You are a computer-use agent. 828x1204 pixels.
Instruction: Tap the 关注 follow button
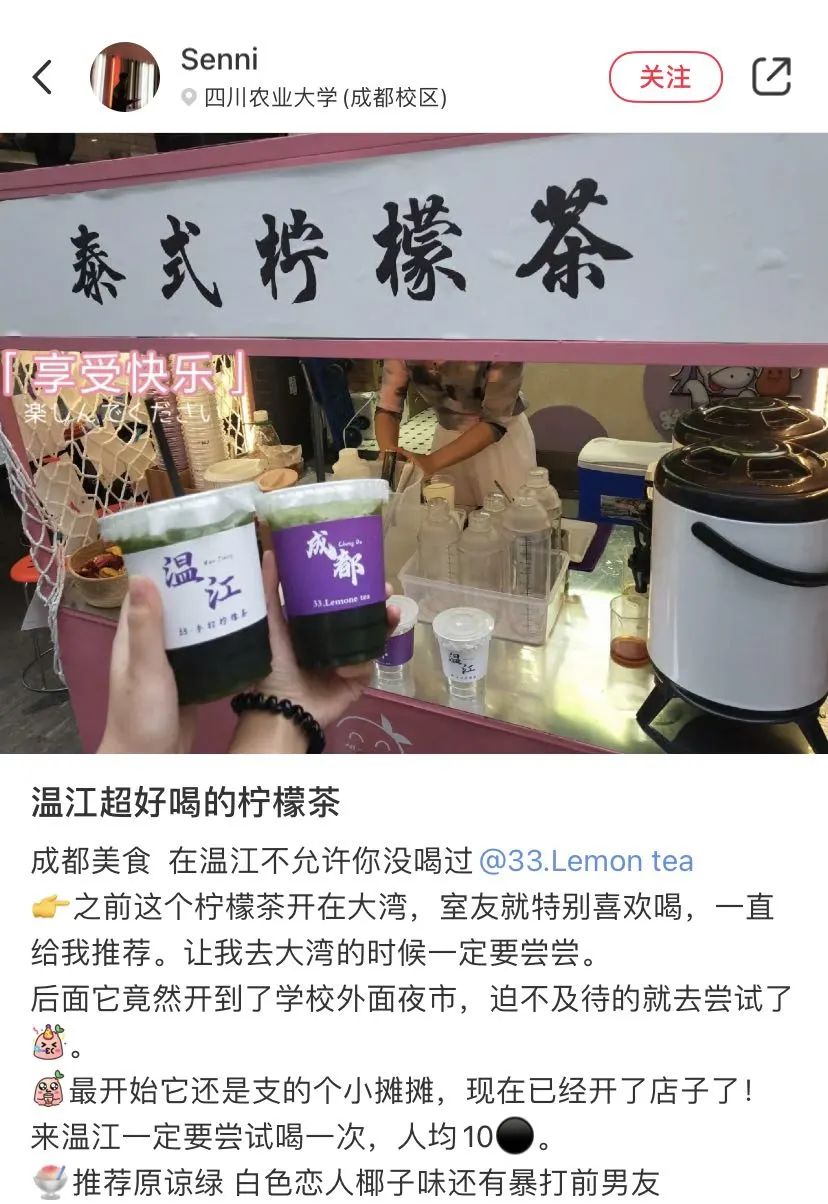click(665, 77)
